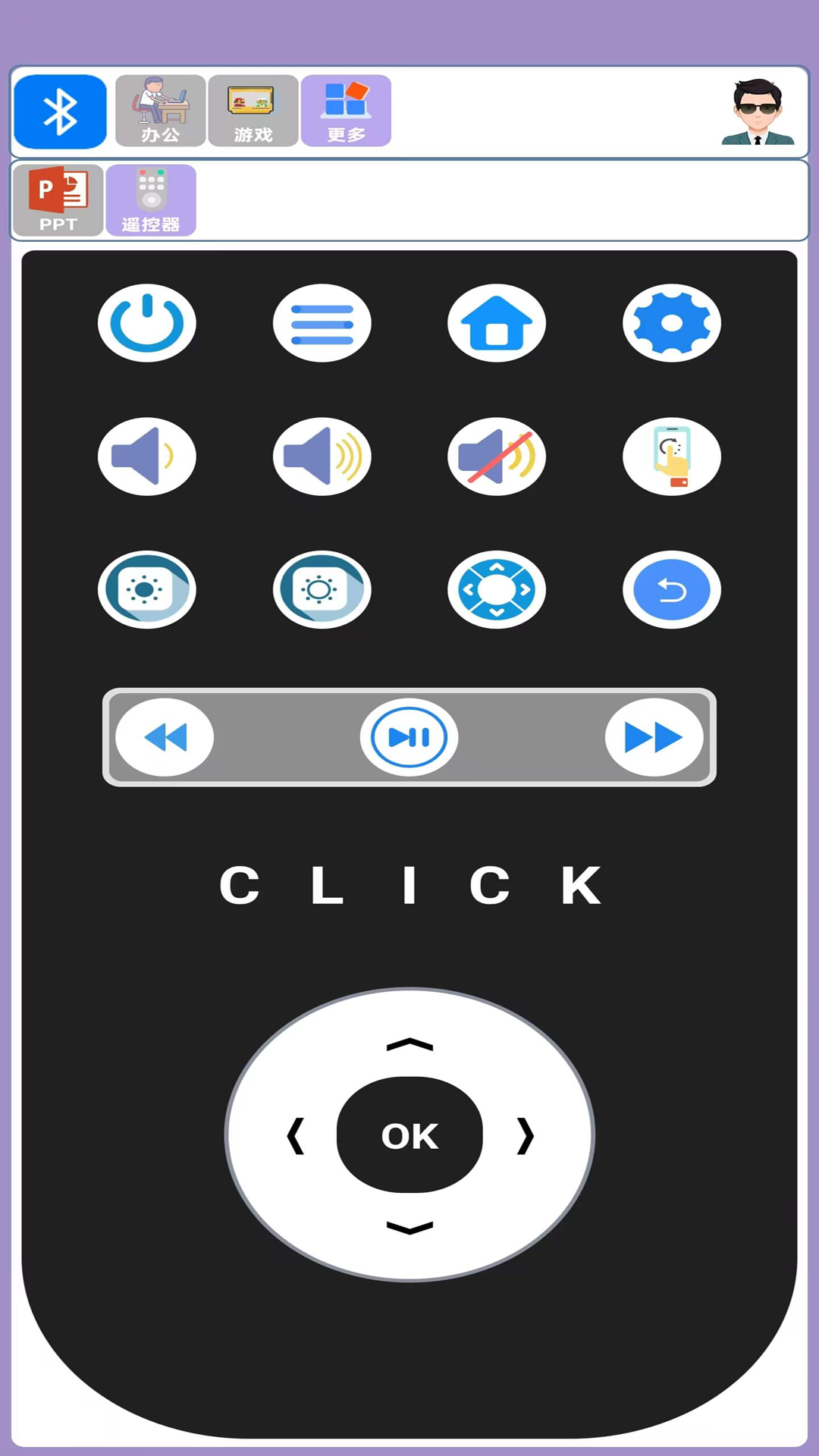Image resolution: width=819 pixels, height=1456 pixels.
Task: Toggle play/pause
Action: pos(409,737)
